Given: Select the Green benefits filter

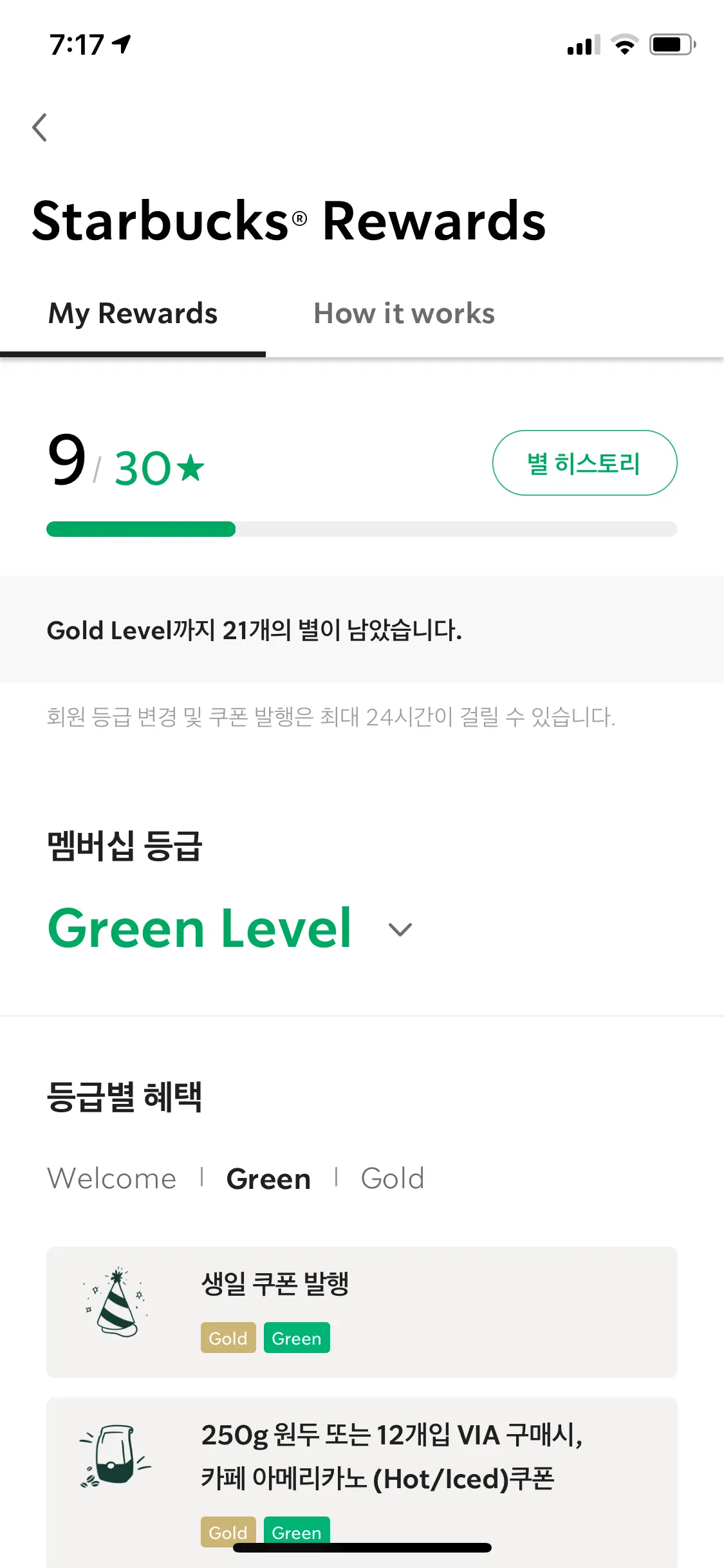Looking at the screenshot, I should (x=268, y=1179).
